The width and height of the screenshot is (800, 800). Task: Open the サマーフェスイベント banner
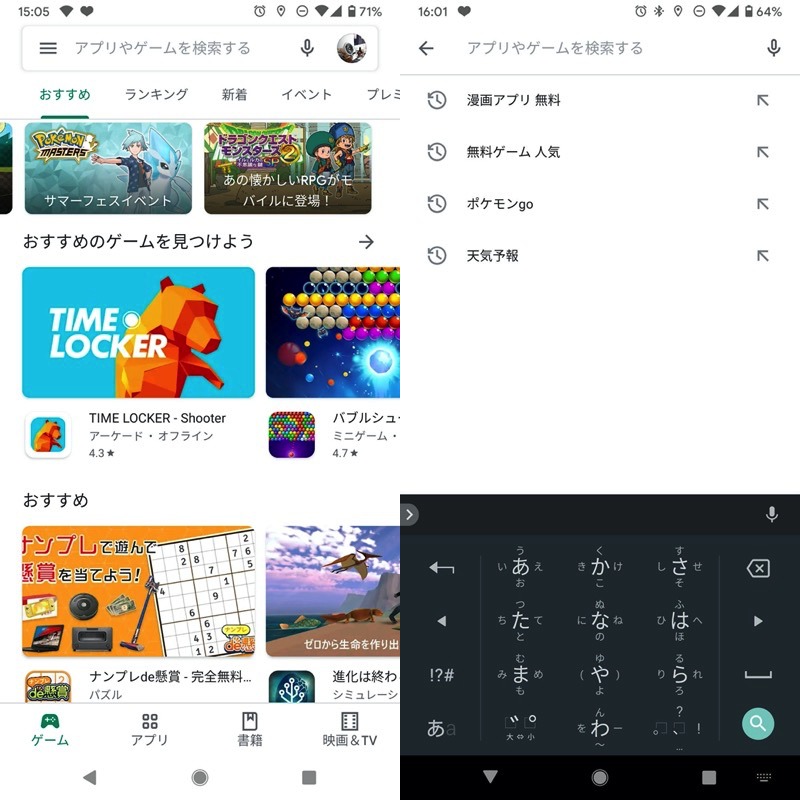click(x=108, y=168)
